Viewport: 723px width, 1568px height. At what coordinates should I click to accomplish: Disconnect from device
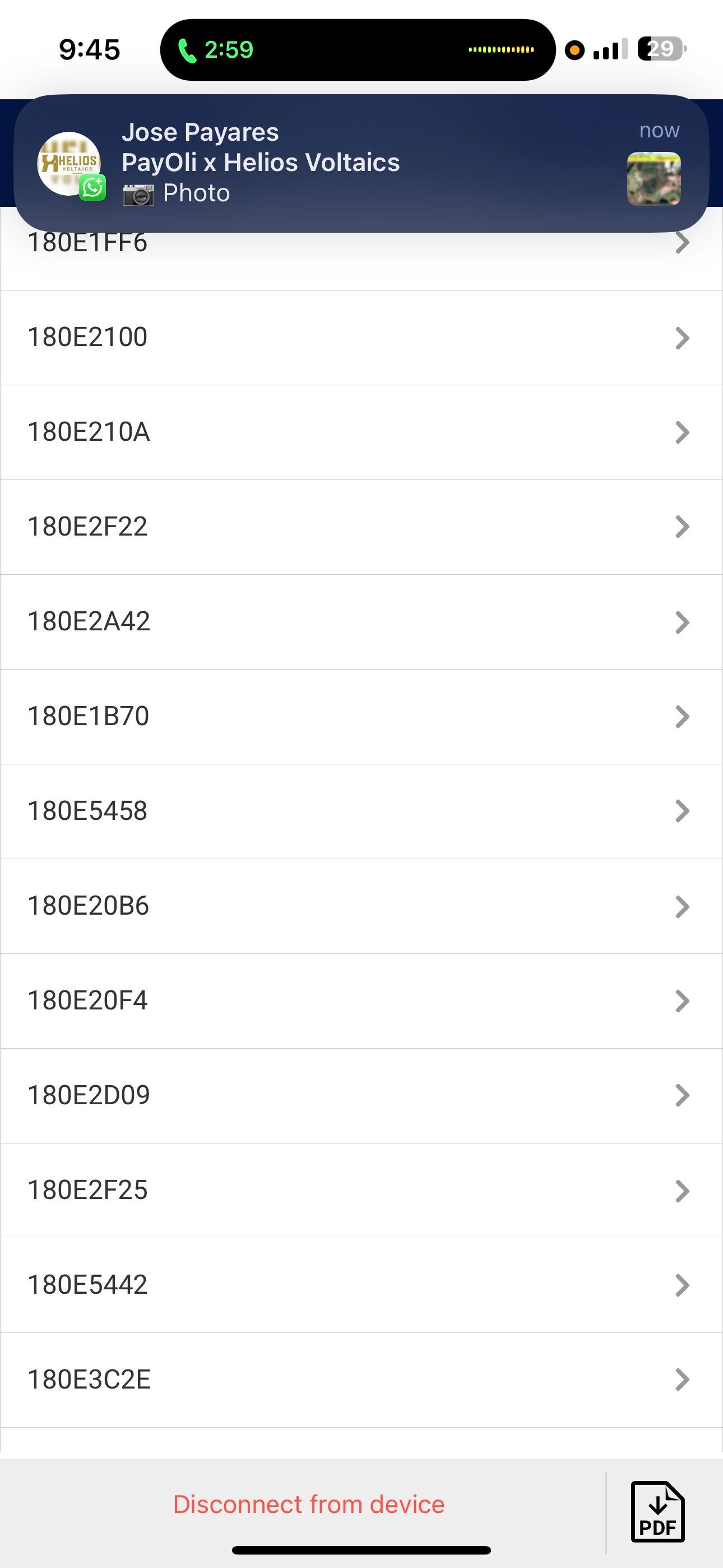tap(309, 1504)
